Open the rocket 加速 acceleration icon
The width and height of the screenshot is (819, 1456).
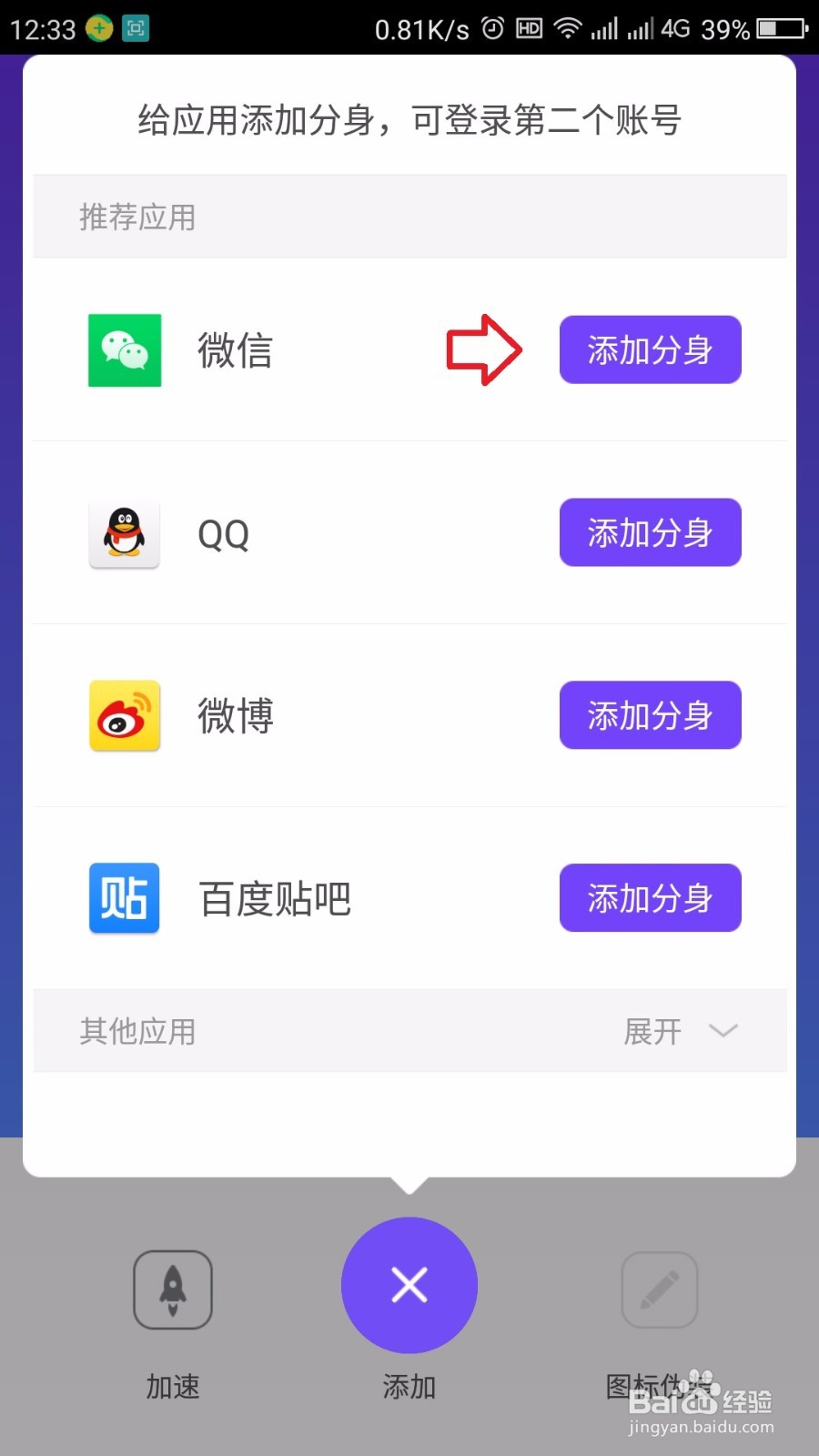[x=171, y=1289]
